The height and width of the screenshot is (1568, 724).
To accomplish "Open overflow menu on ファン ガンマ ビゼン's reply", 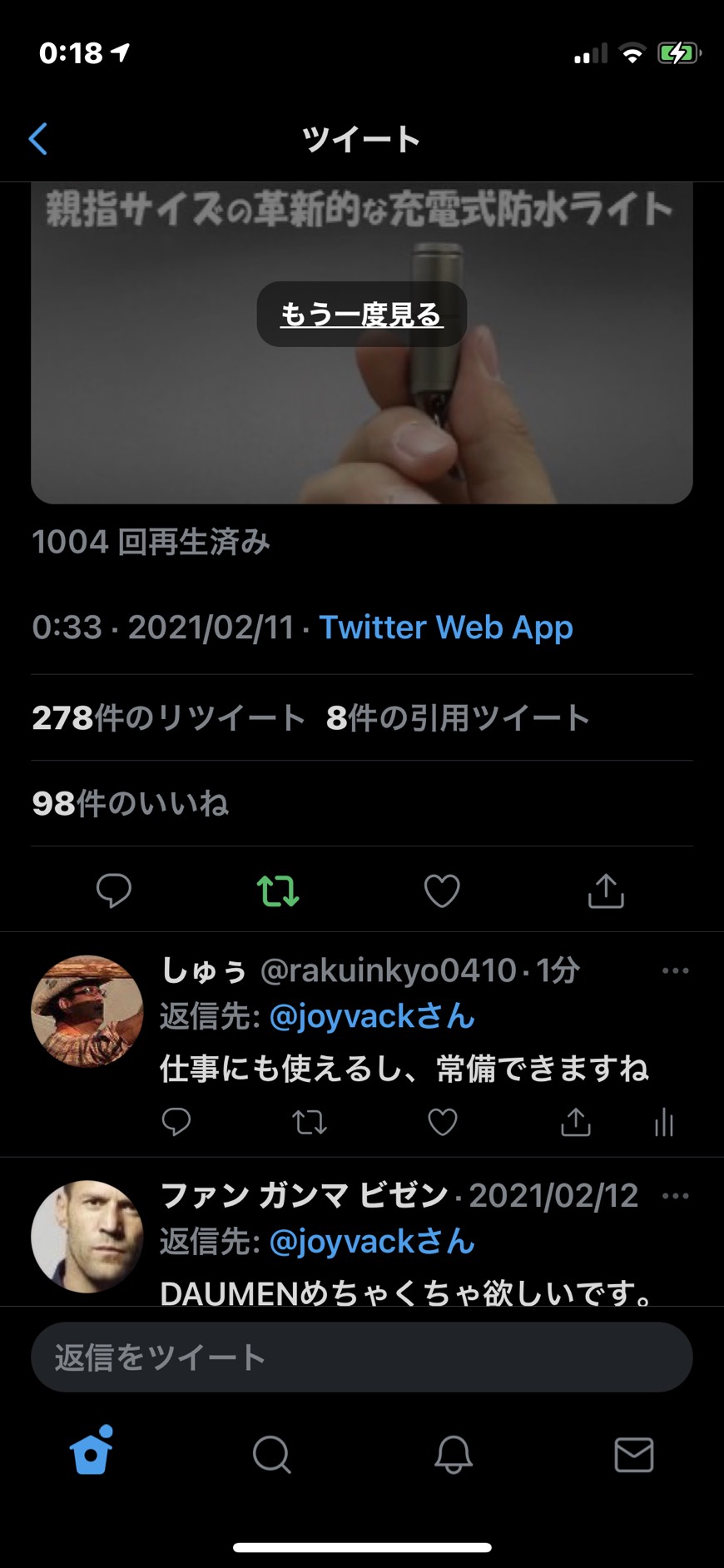I will click(x=675, y=1196).
